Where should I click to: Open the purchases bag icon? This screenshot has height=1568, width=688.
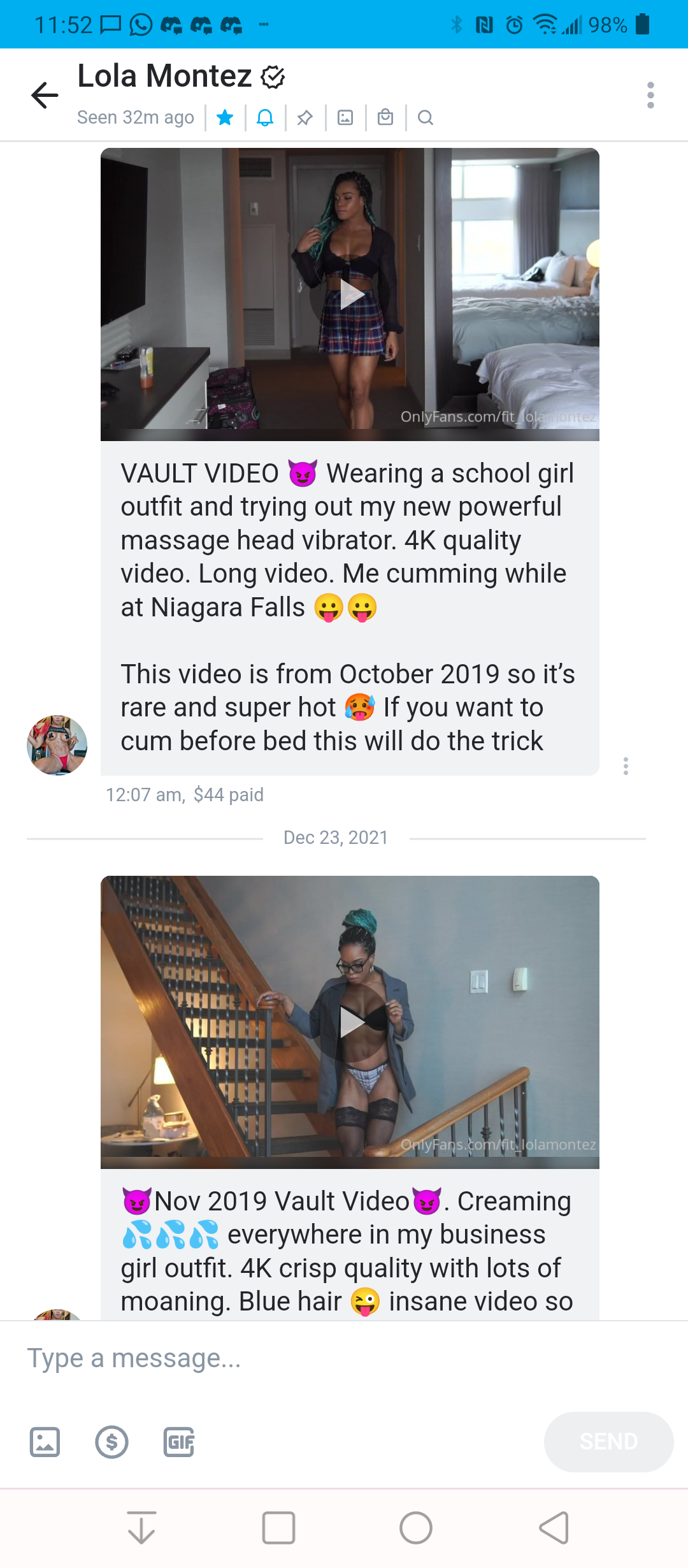point(385,117)
